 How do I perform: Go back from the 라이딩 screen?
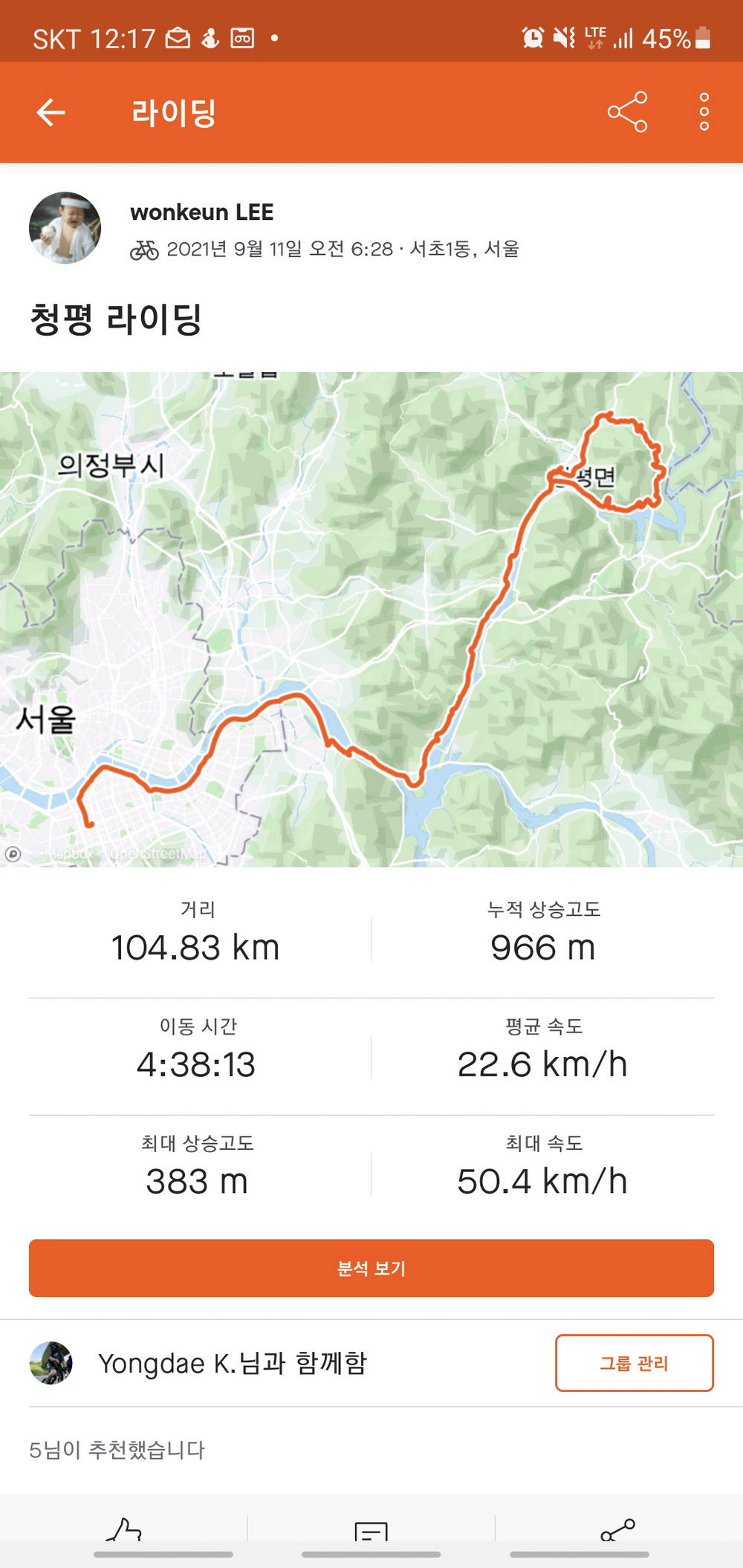tap(51, 112)
